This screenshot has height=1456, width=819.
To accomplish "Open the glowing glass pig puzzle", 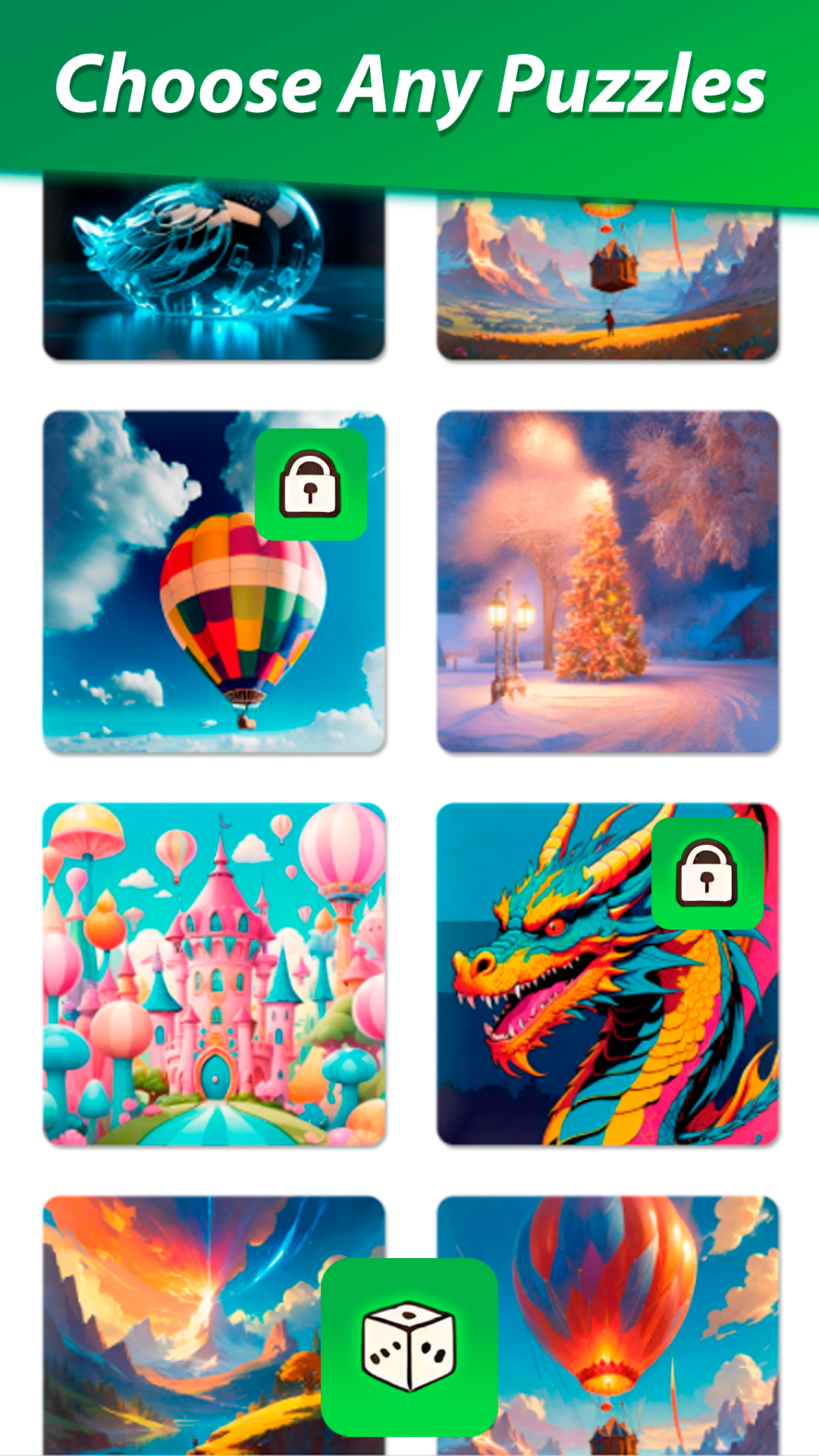I will [x=214, y=273].
